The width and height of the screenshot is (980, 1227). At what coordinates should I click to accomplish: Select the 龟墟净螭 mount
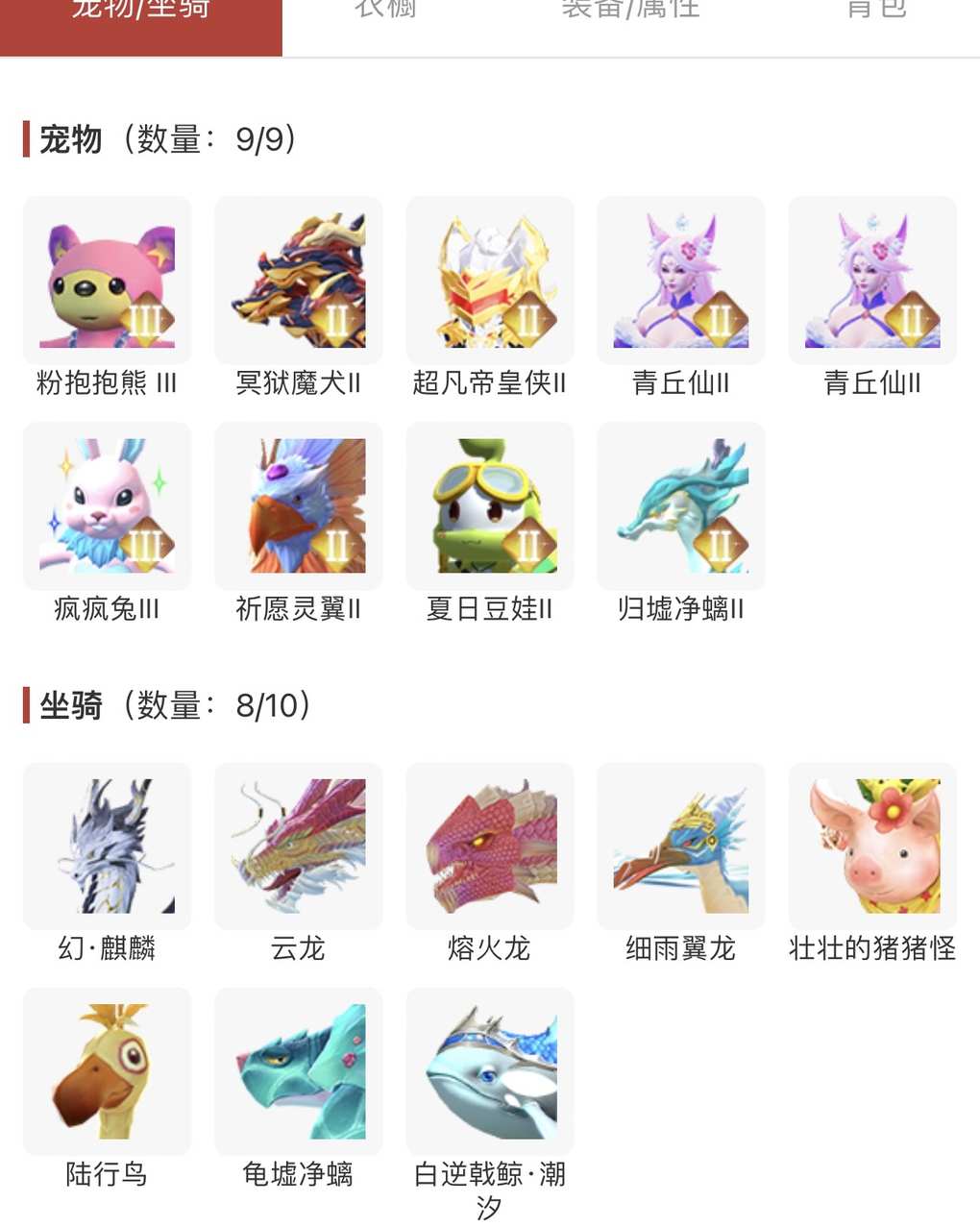(x=298, y=1071)
